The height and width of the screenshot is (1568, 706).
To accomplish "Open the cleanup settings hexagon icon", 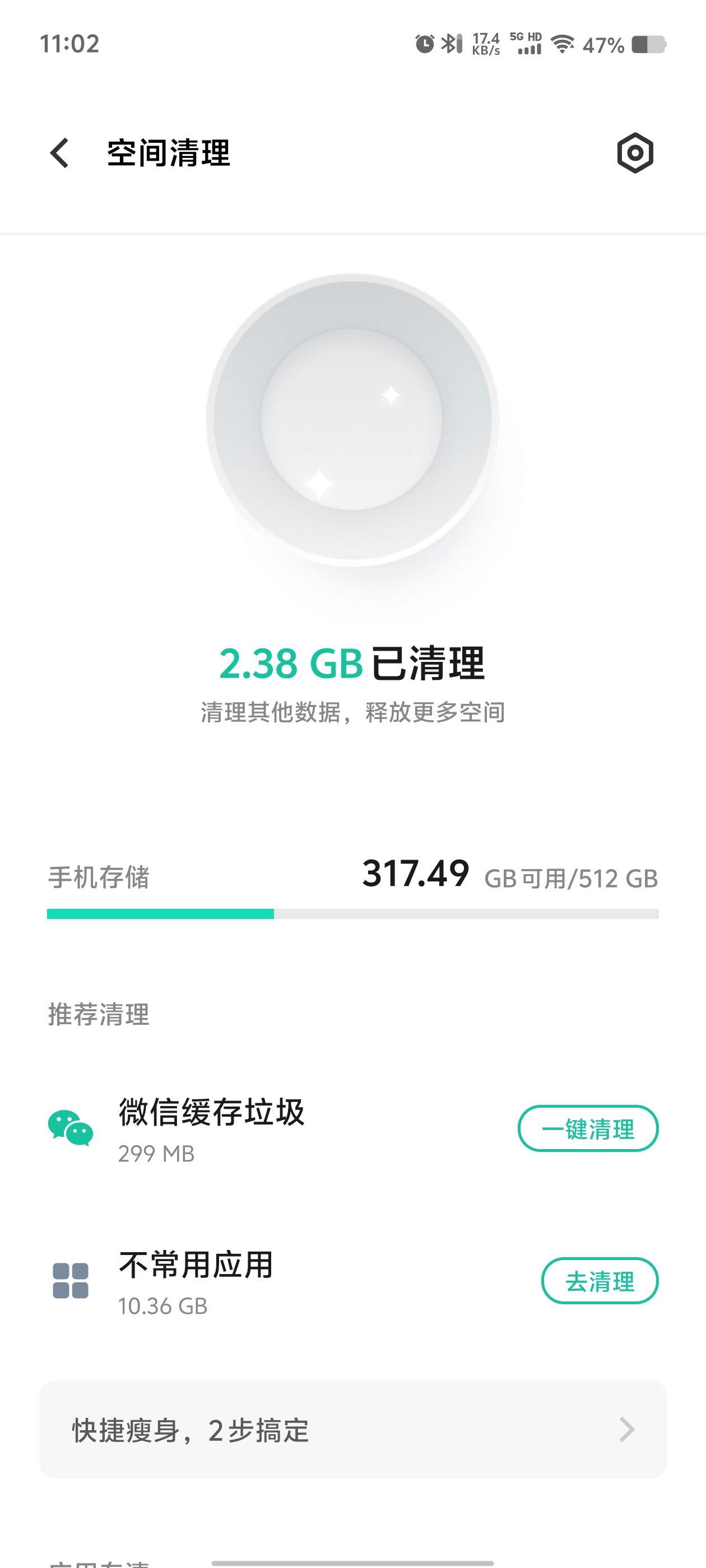I will pyautogui.click(x=635, y=153).
